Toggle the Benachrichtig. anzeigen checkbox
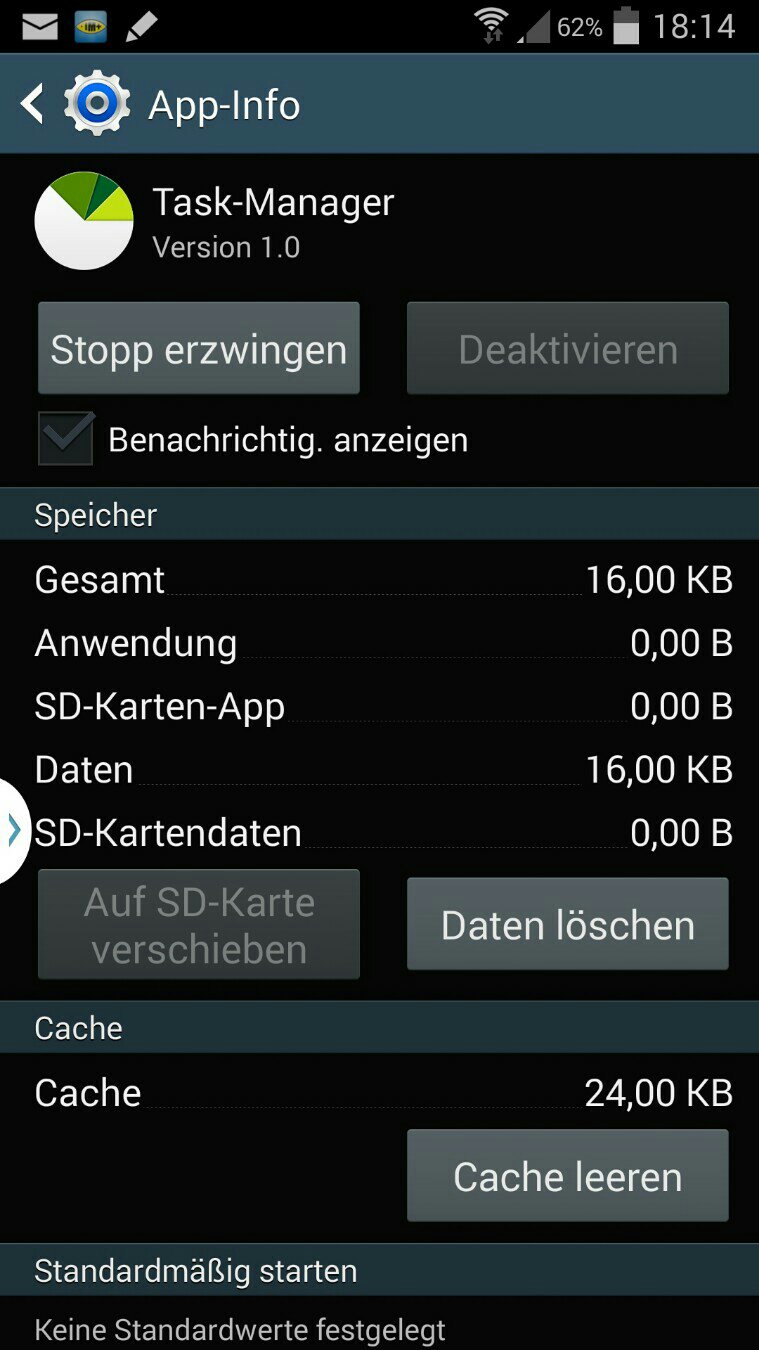The width and height of the screenshot is (759, 1350). click(x=66, y=440)
